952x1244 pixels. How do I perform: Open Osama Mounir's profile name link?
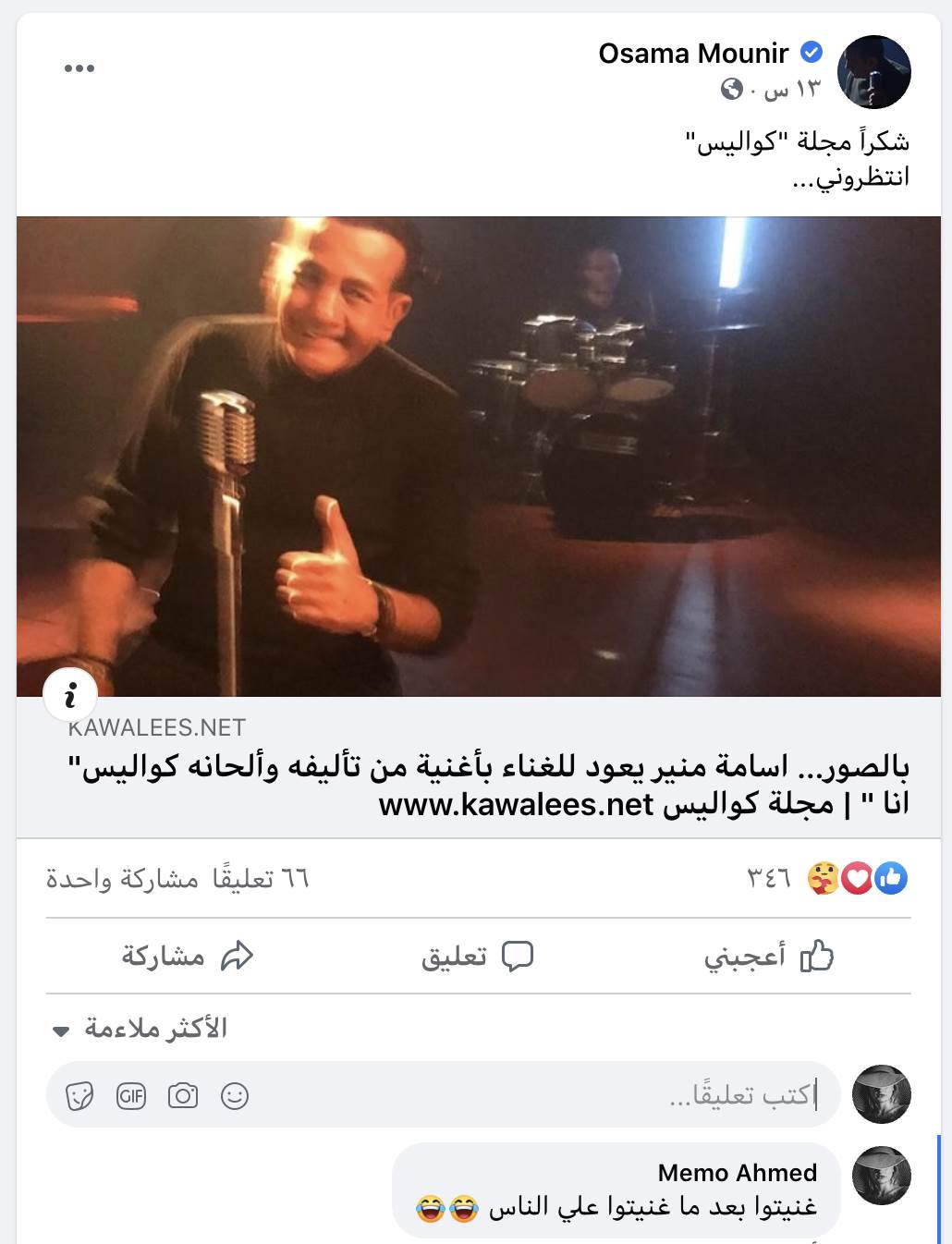[x=693, y=54]
